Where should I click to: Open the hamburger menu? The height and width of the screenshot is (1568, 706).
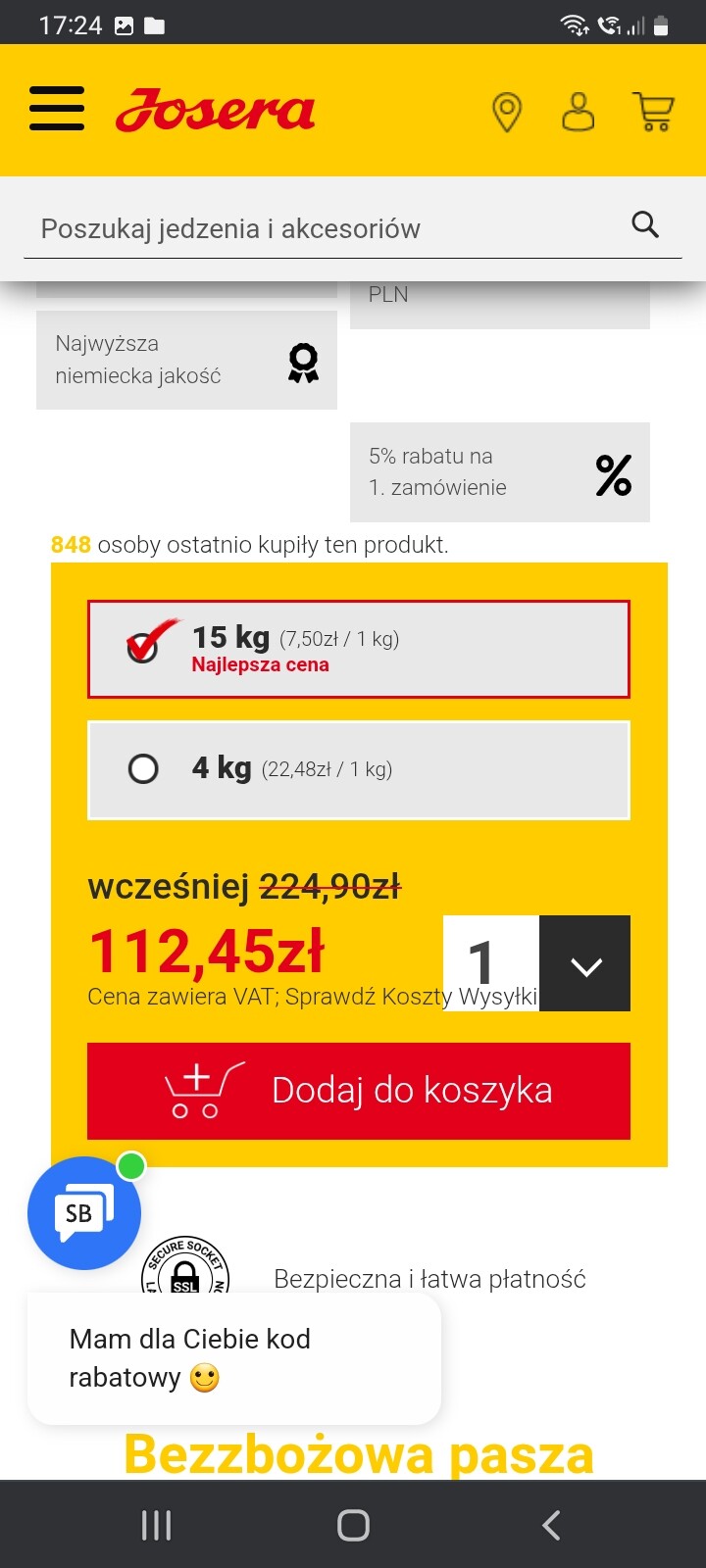point(57,108)
